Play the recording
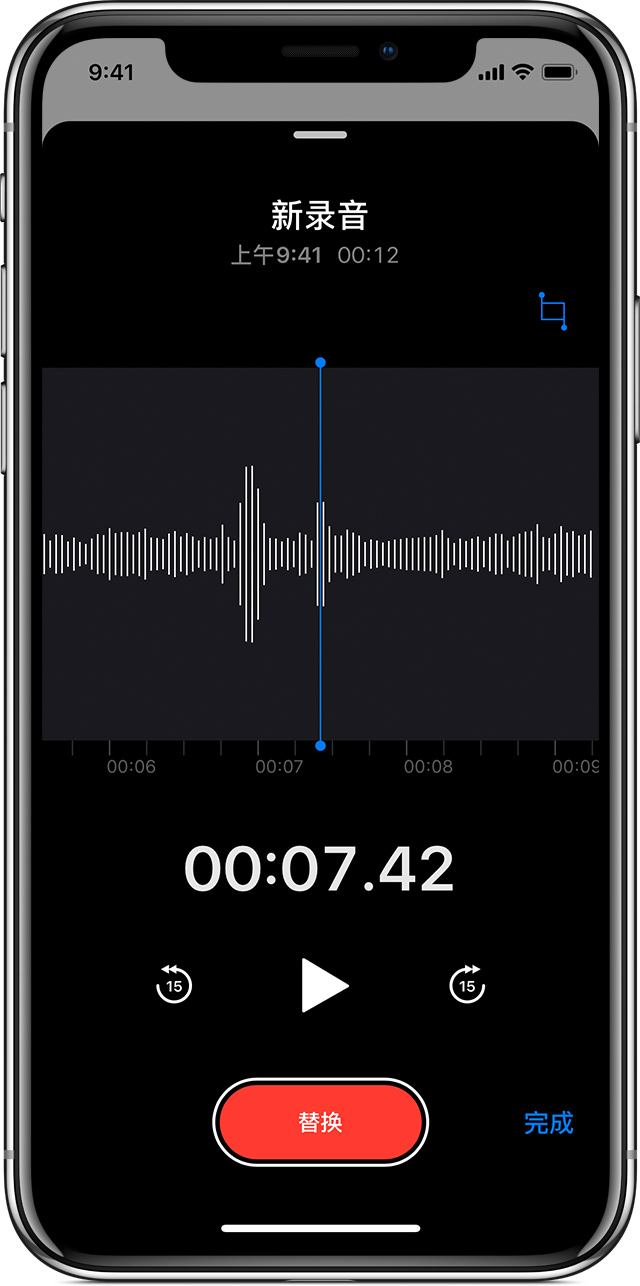The width and height of the screenshot is (640, 1286). pos(324,985)
